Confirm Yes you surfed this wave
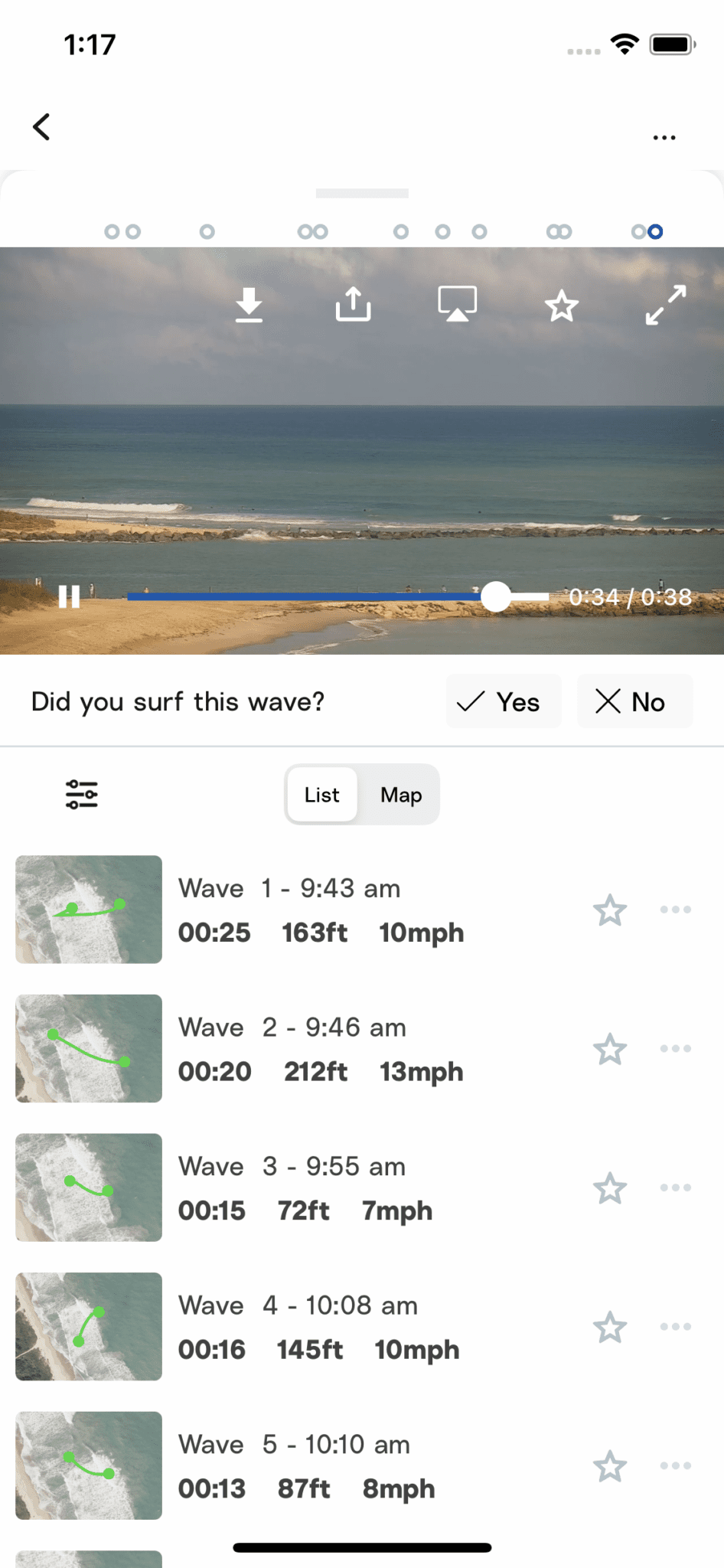This screenshot has height=1568, width=724. click(503, 701)
